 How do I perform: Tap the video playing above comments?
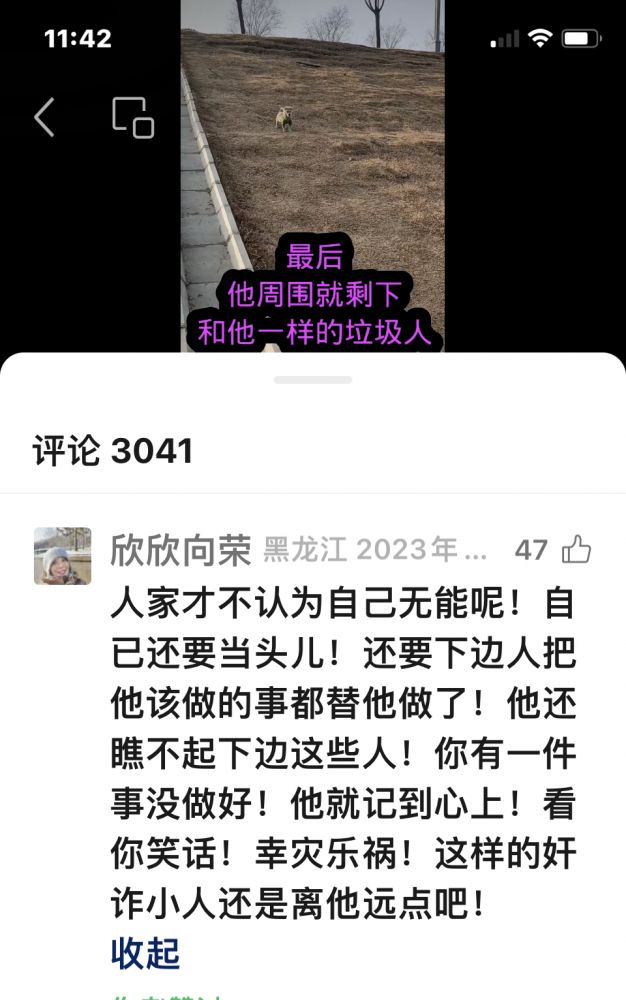(312, 180)
